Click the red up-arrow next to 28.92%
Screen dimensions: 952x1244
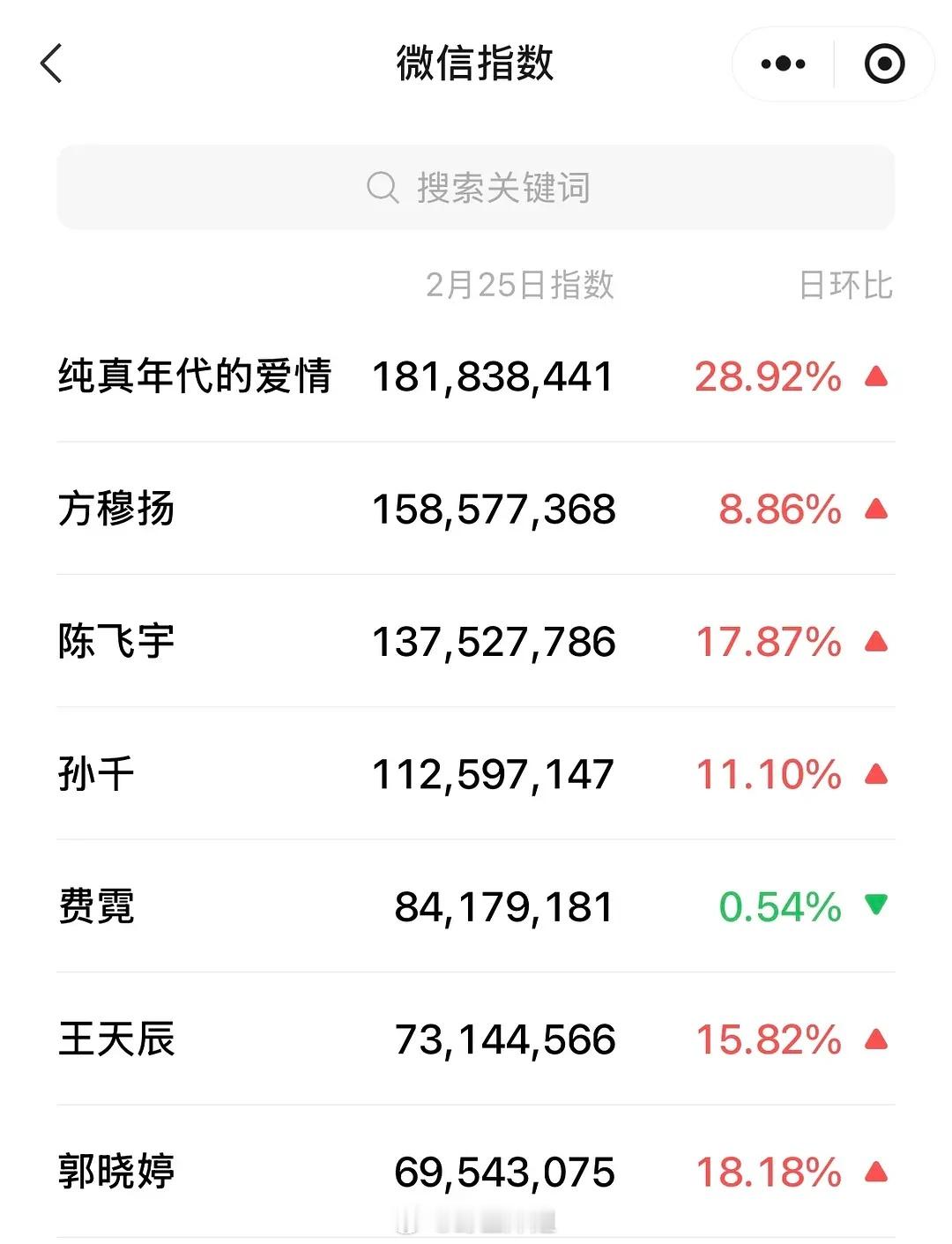tap(875, 376)
